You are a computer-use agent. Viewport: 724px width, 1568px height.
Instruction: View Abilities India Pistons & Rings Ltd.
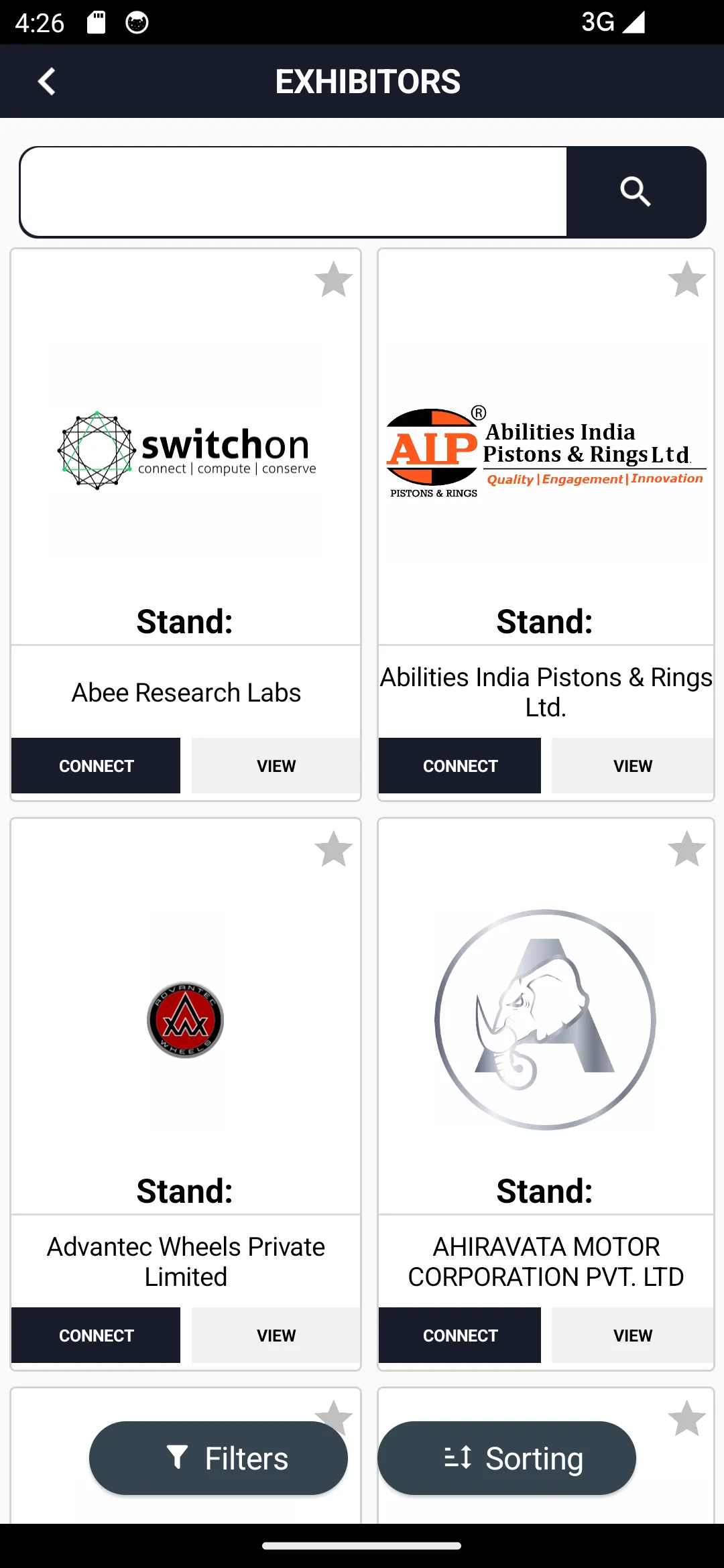(x=631, y=765)
